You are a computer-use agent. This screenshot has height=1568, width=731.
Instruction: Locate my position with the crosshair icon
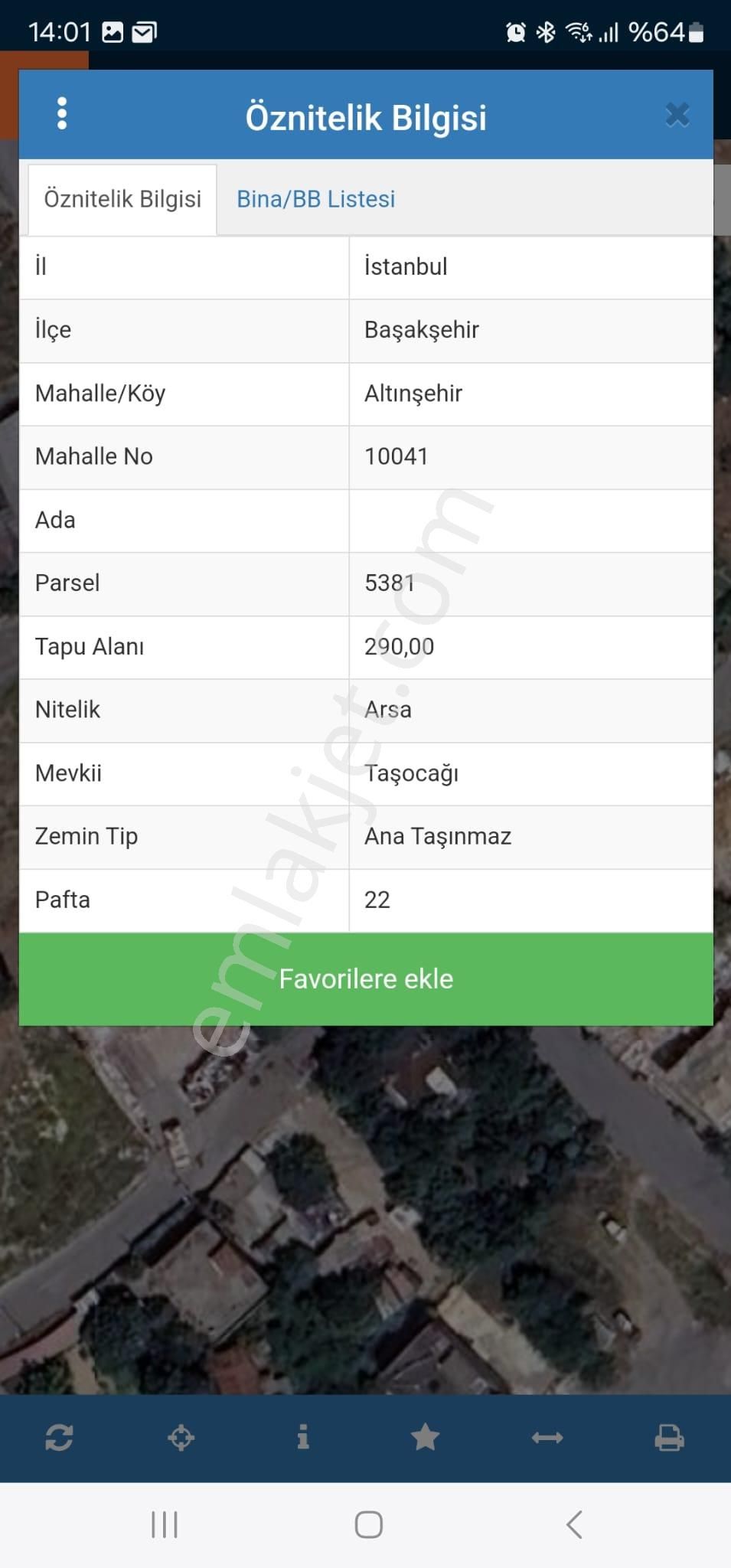(x=181, y=1438)
